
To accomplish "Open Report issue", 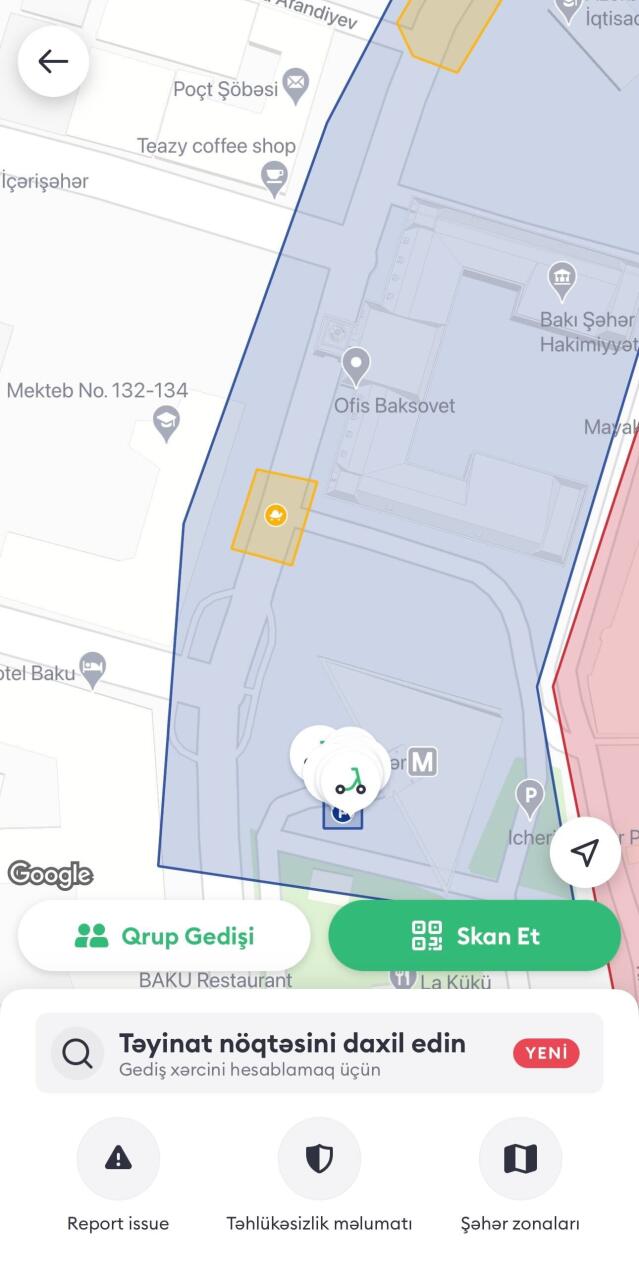I will (118, 1159).
